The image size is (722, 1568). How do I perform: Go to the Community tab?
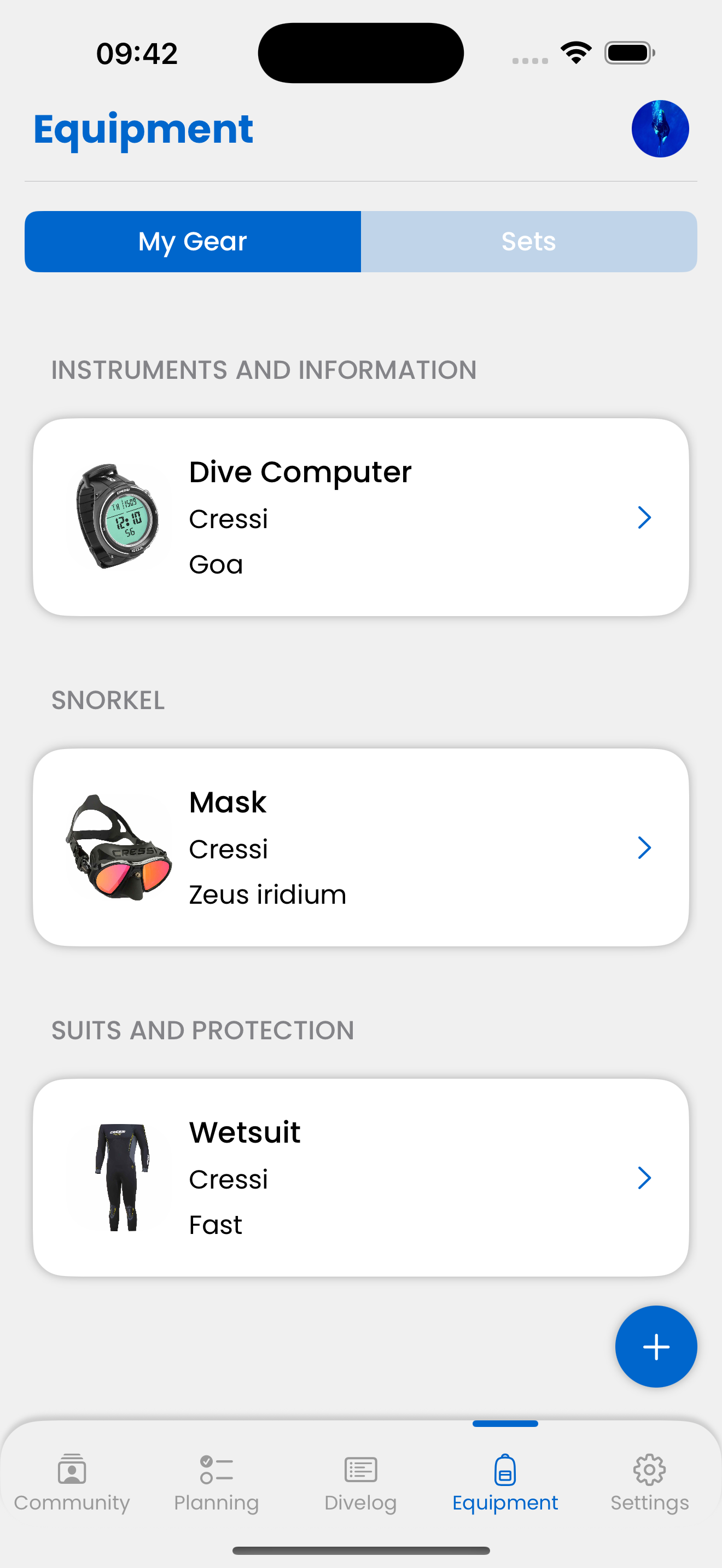point(72,1483)
